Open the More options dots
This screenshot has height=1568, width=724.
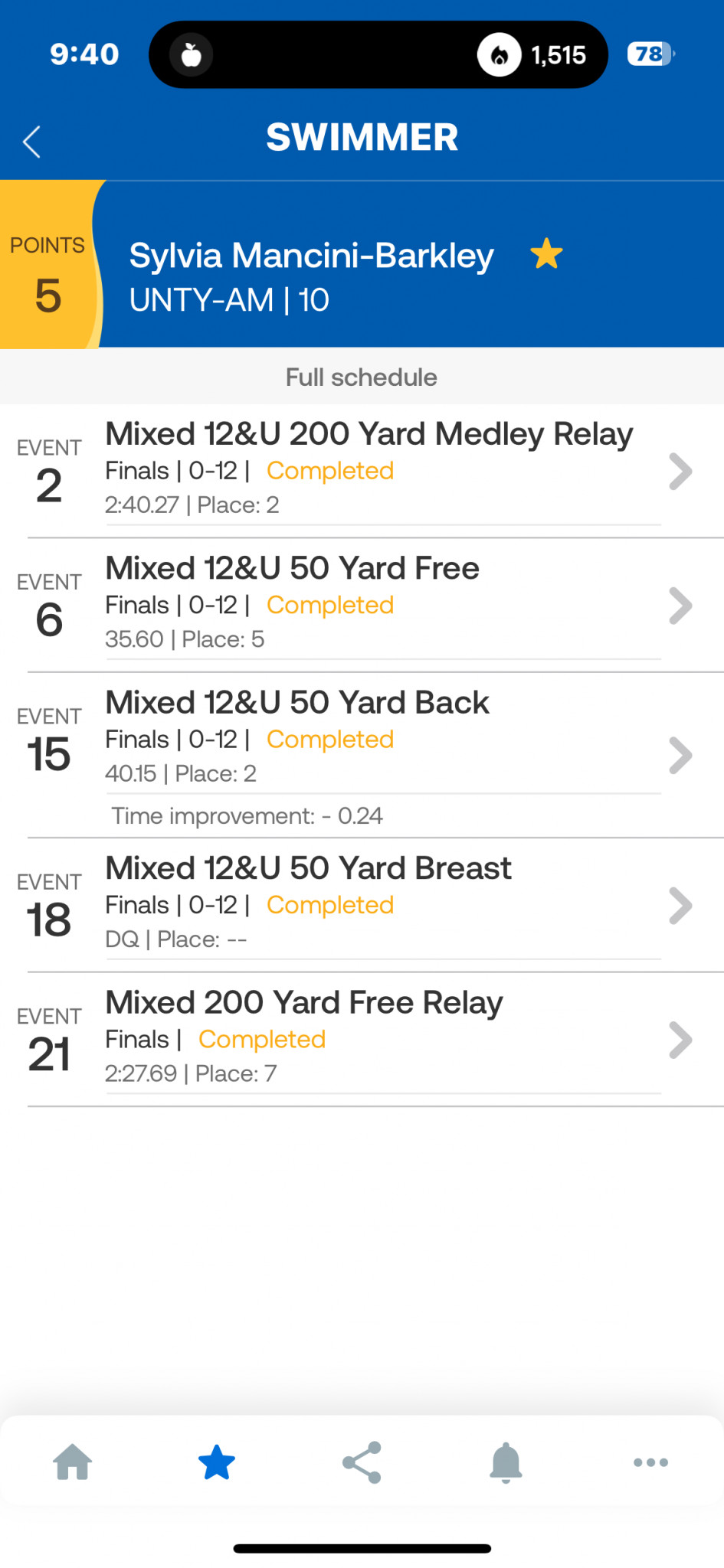[650, 1462]
